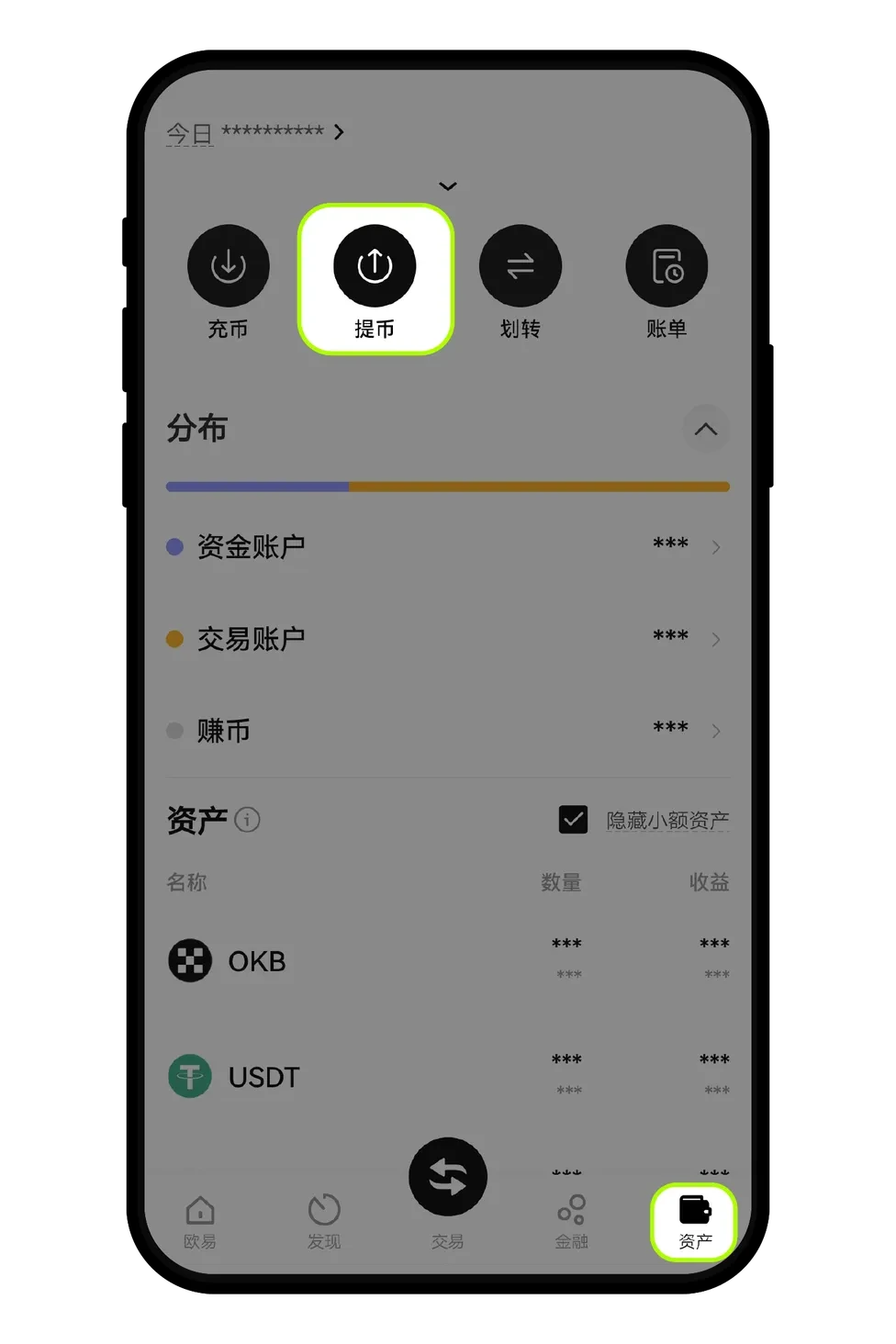Tap the info icon next to 资产
The image size is (896, 1344).
tap(246, 821)
